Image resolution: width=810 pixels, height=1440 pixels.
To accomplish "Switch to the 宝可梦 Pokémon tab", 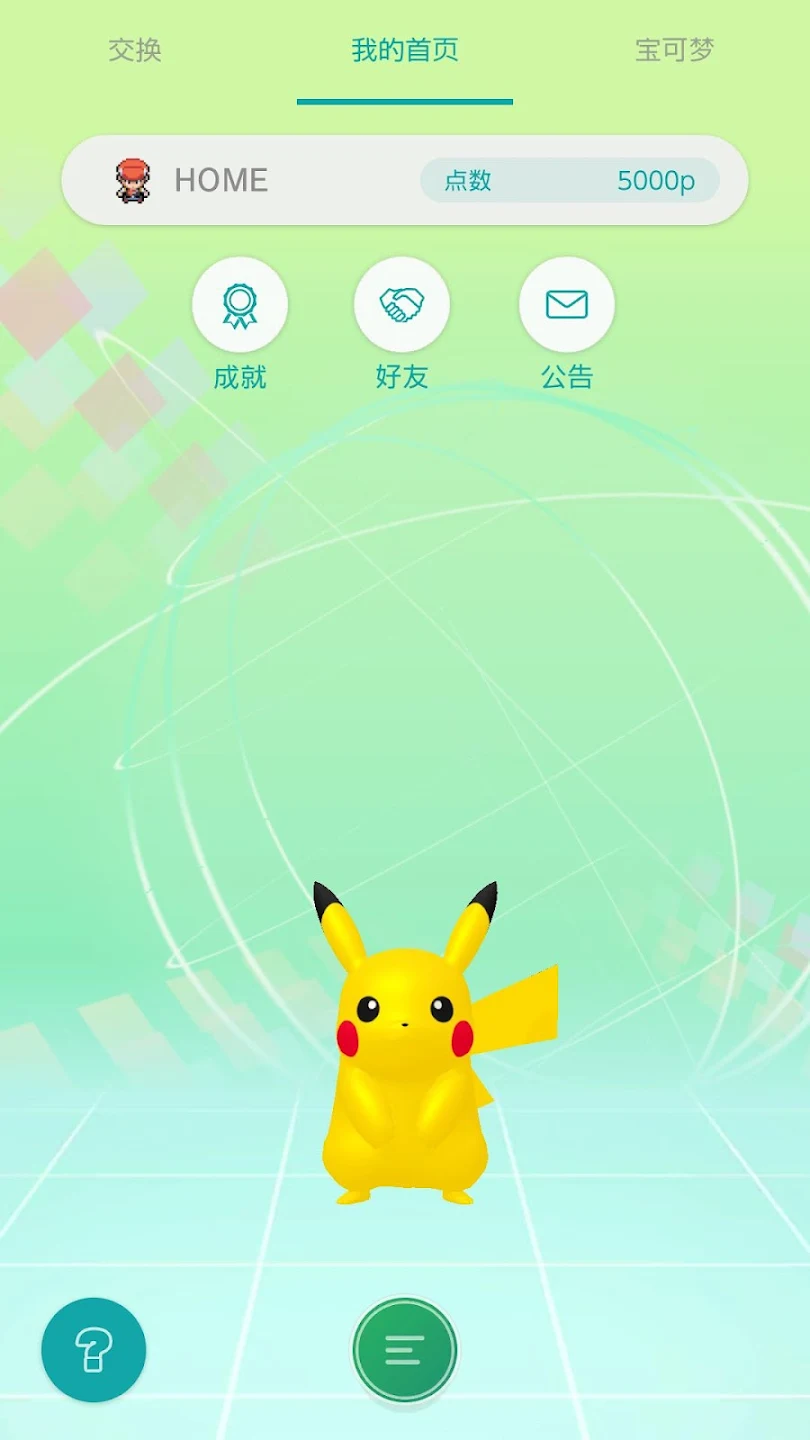I will click(x=675, y=51).
